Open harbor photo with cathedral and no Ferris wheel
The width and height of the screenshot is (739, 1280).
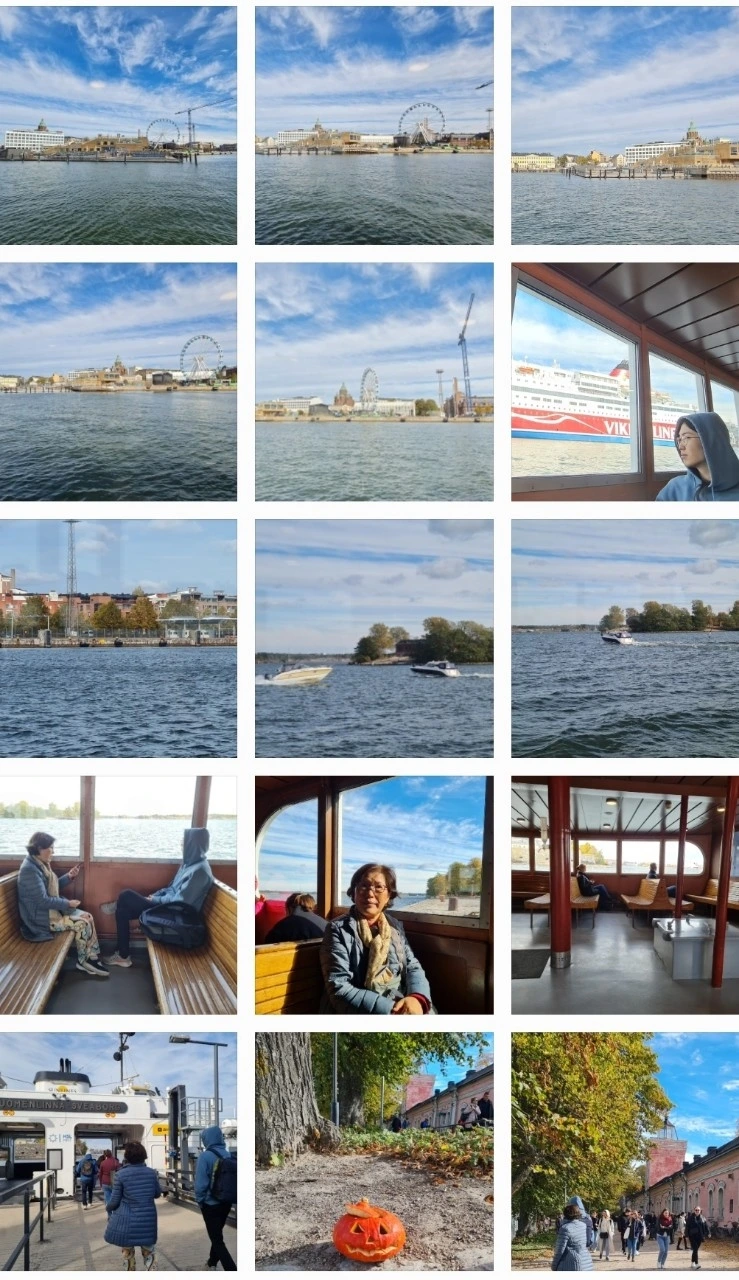click(625, 125)
